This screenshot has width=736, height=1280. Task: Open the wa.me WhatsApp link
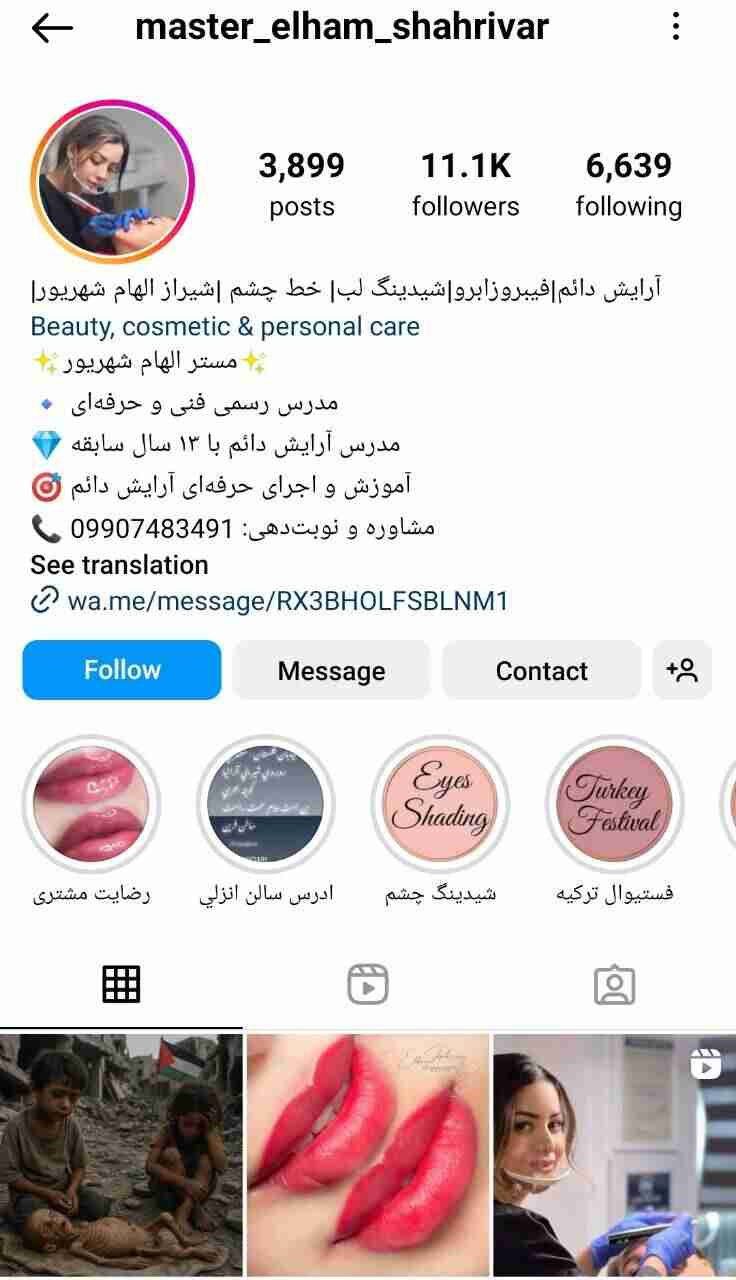pos(288,601)
